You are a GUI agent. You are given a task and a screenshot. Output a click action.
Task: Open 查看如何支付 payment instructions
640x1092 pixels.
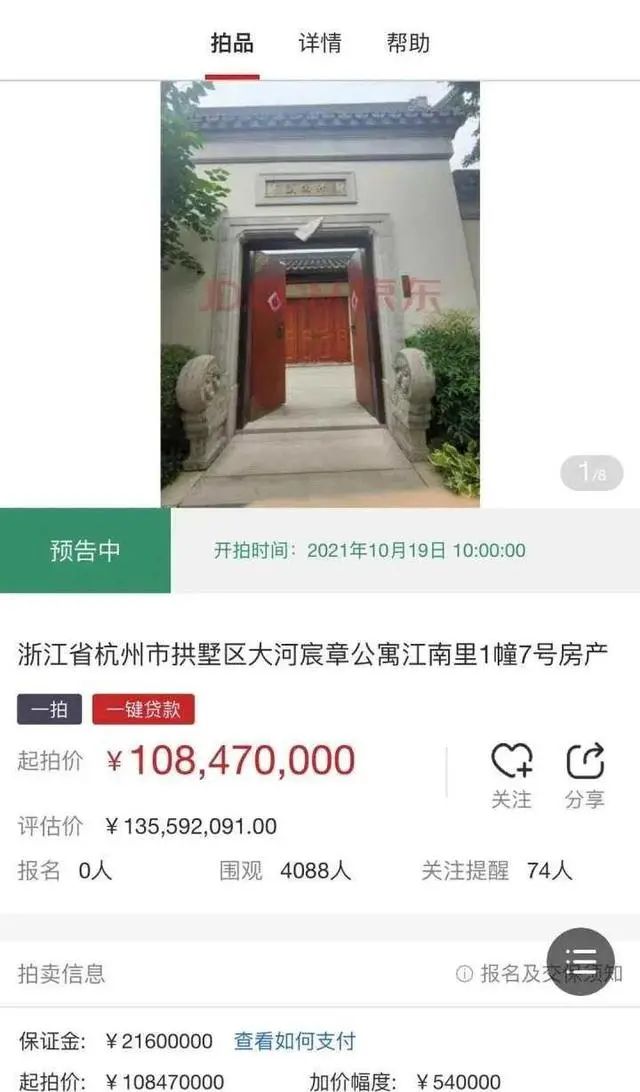(x=295, y=1041)
